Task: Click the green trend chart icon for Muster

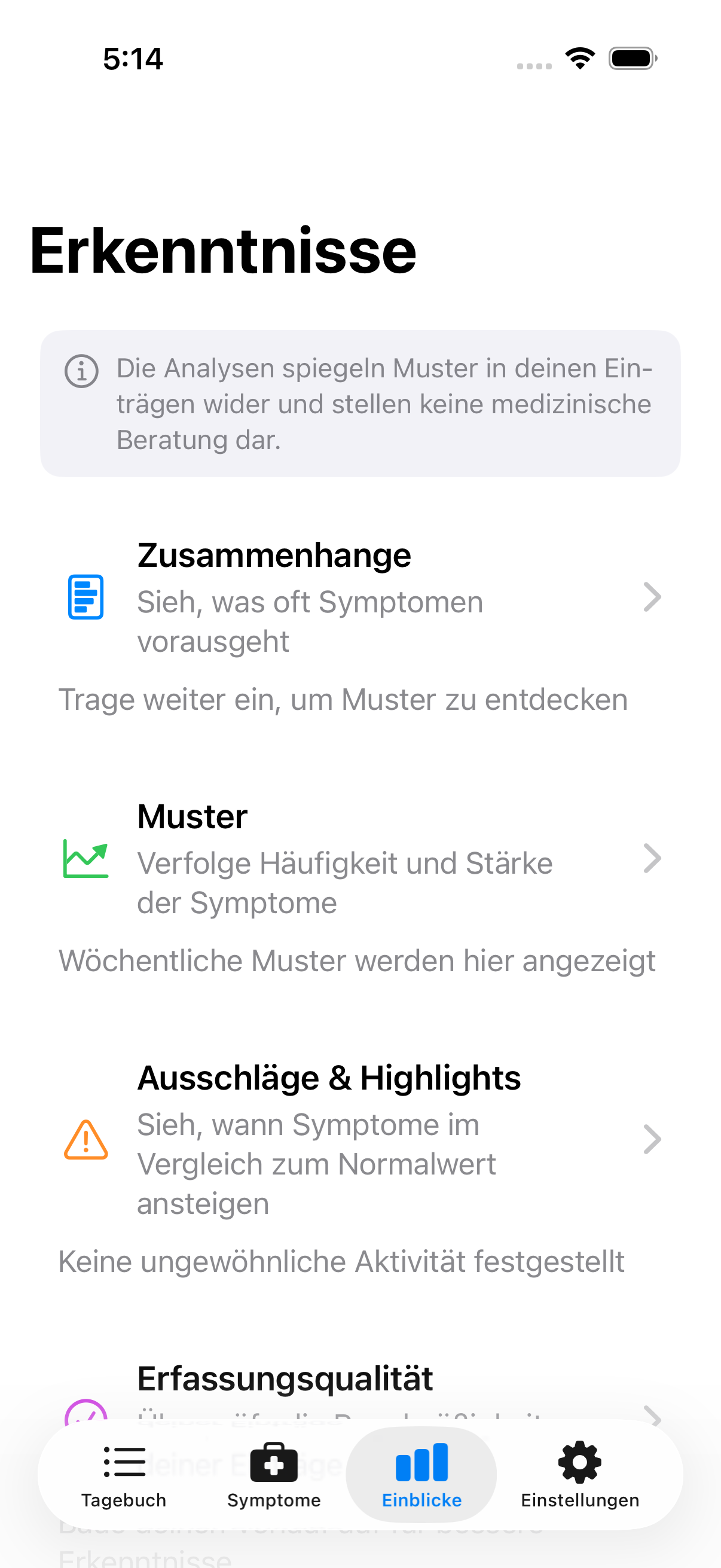Action: pyautogui.click(x=85, y=859)
